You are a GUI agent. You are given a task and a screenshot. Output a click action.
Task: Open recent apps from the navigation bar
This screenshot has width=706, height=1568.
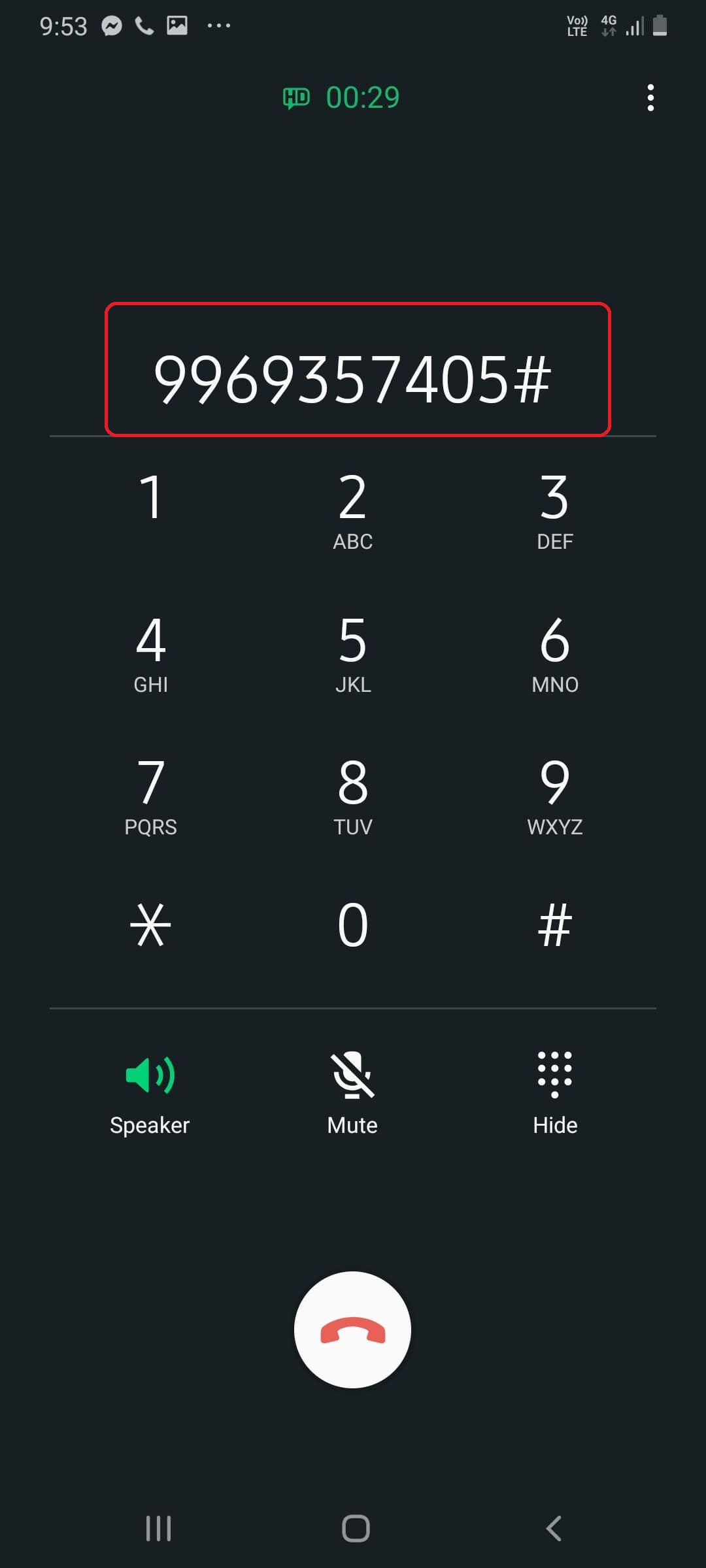click(x=158, y=1528)
